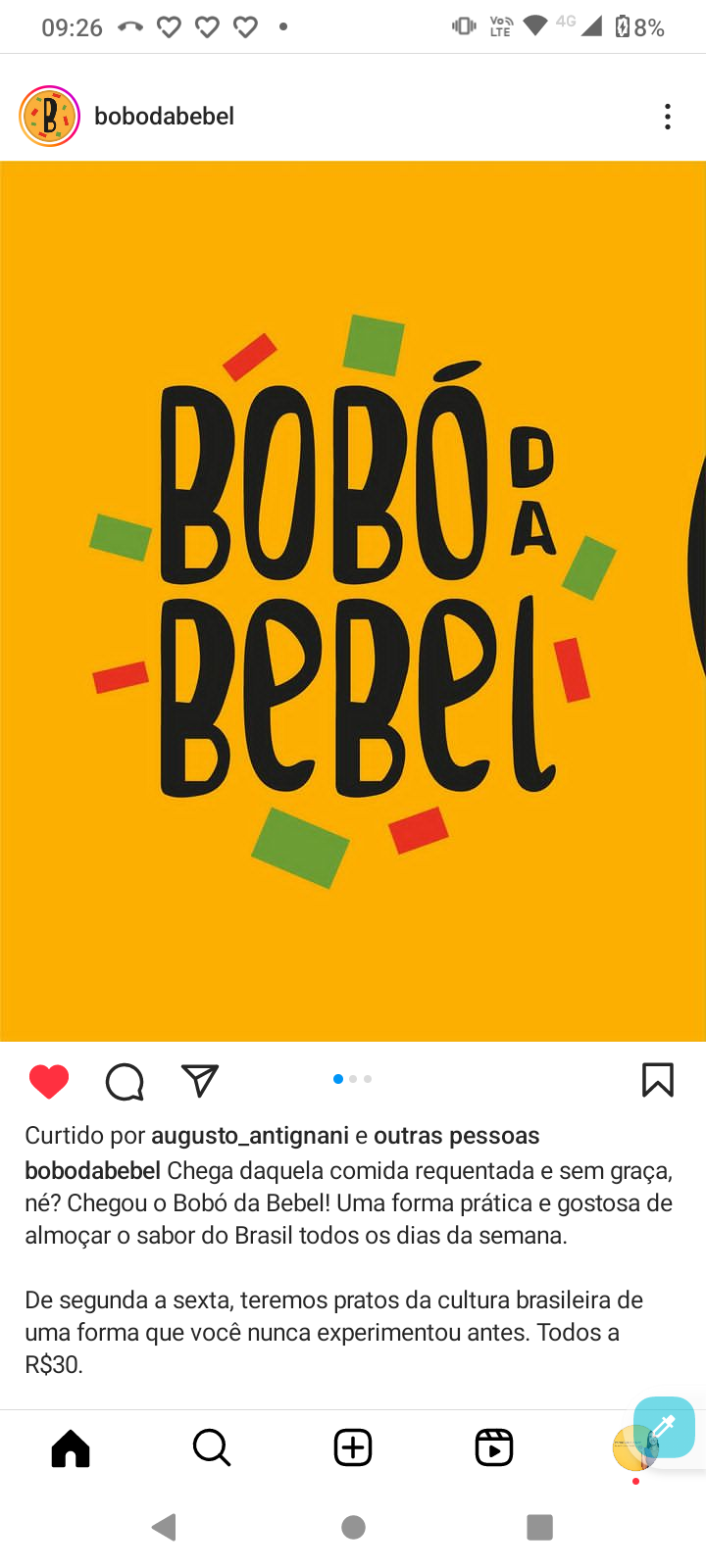Save the post with the bookmark icon
This screenshot has height=1568, width=706.
(657, 1080)
